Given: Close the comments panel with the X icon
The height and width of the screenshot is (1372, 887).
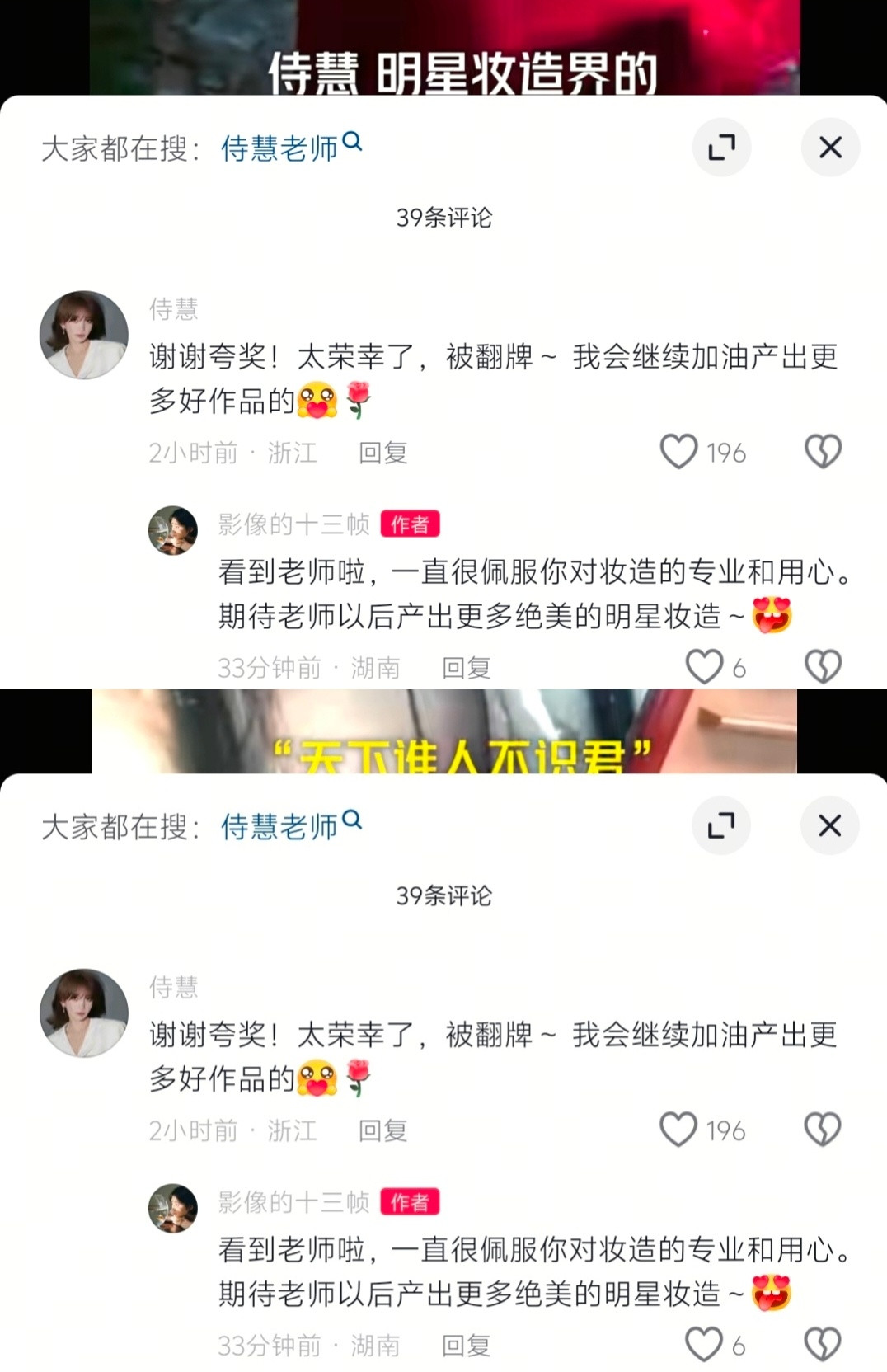Looking at the screenshot, I should [830, 145].
